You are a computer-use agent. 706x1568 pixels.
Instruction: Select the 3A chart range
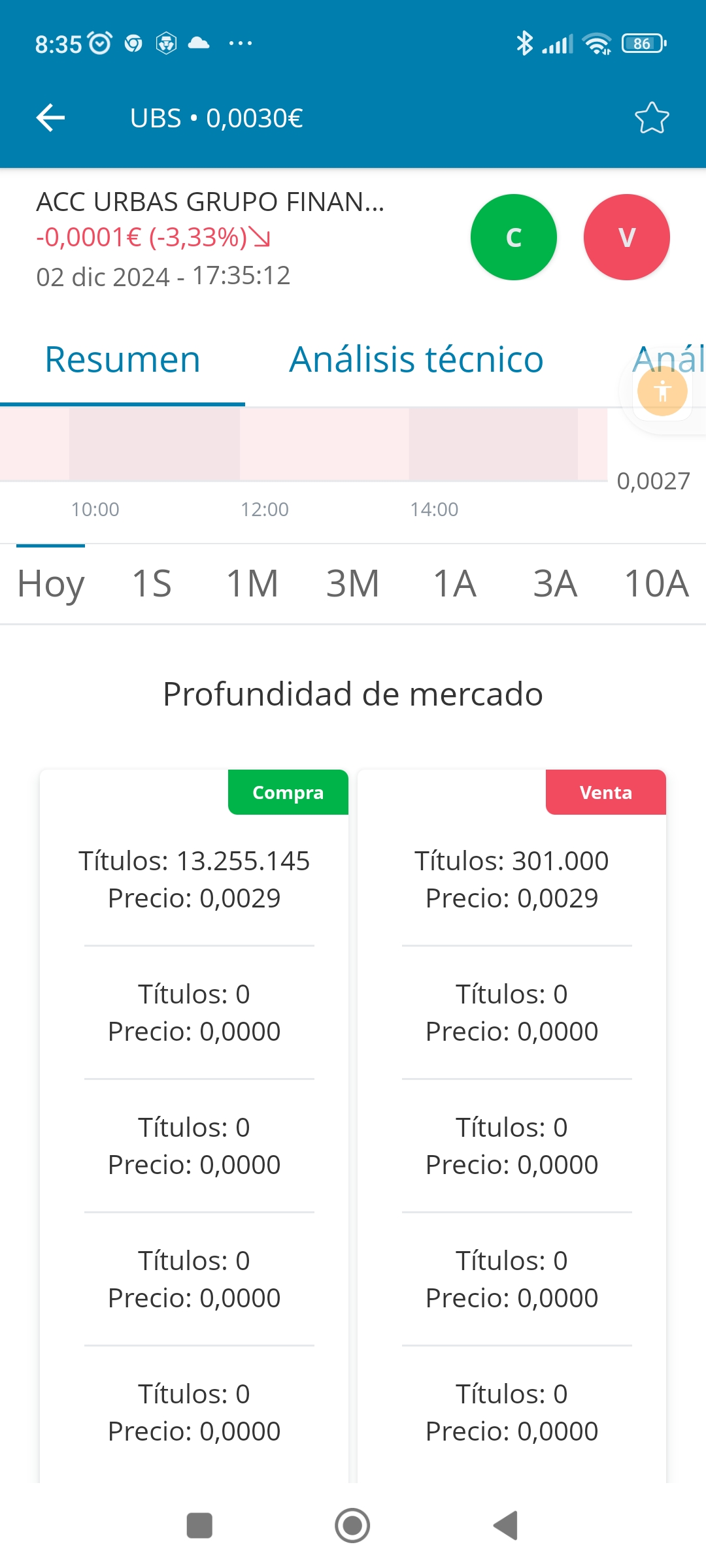click(x=555, y=583)
